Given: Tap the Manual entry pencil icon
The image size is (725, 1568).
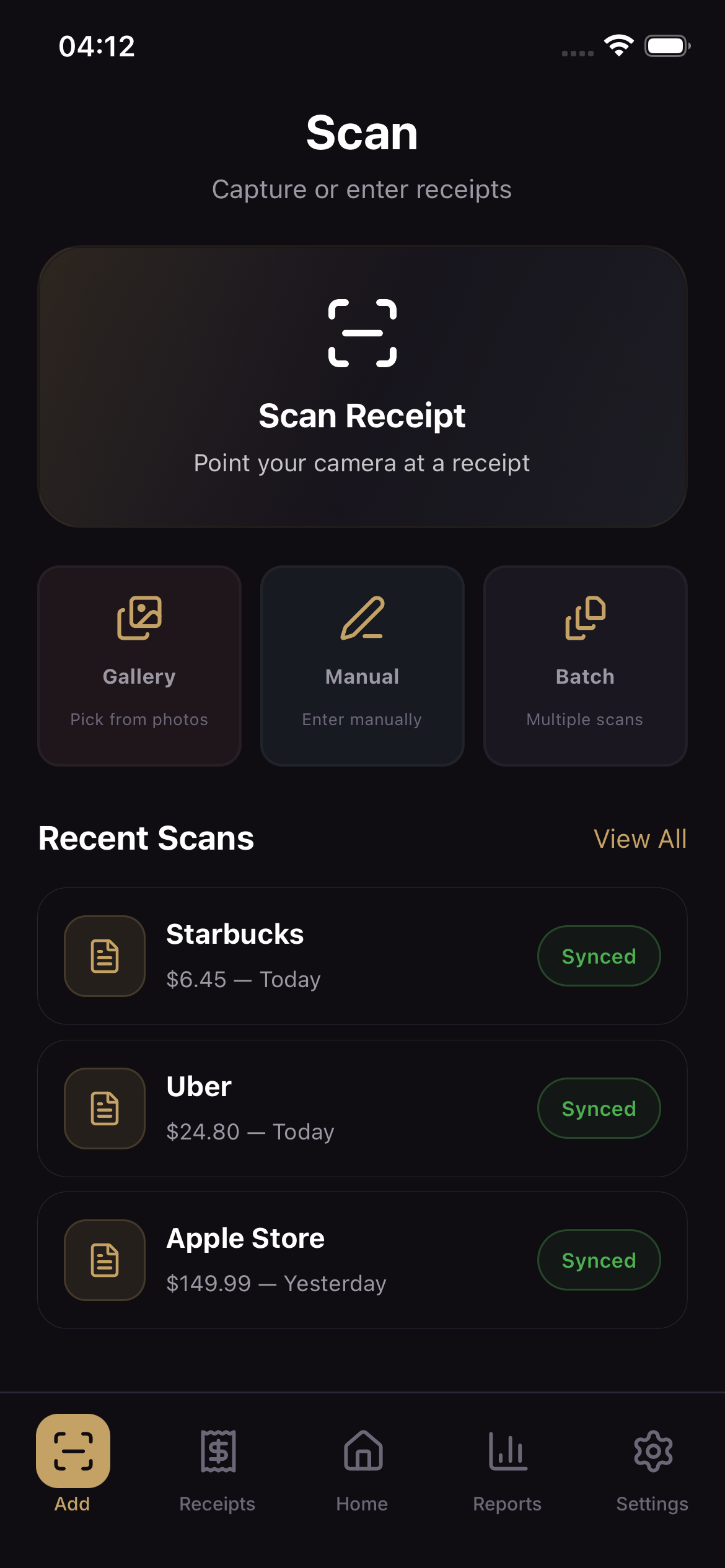Looking at the screenshot, I should 362,619.
